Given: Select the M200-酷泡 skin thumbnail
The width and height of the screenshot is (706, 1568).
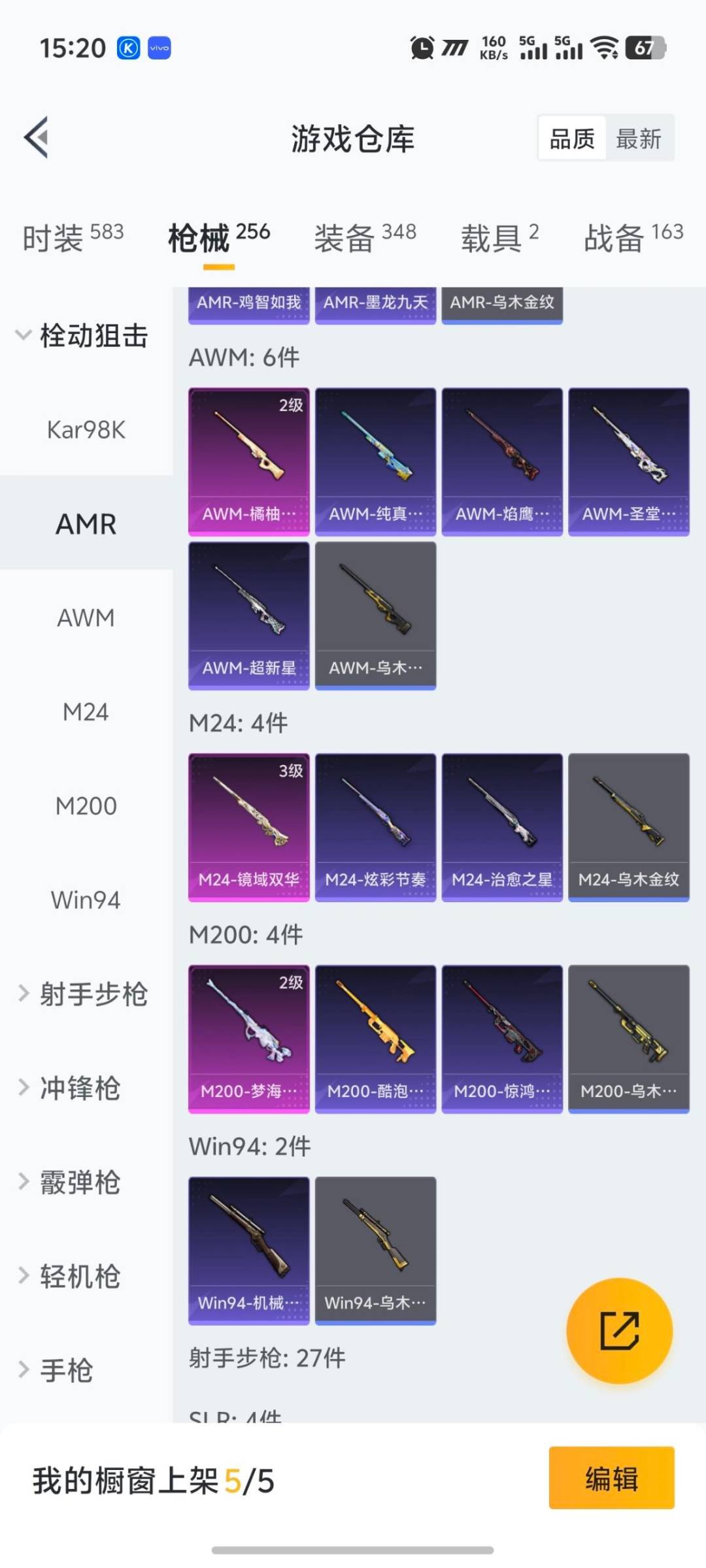Looking at the screenshot, I should pyautogui.click(x=375, y=1039).
